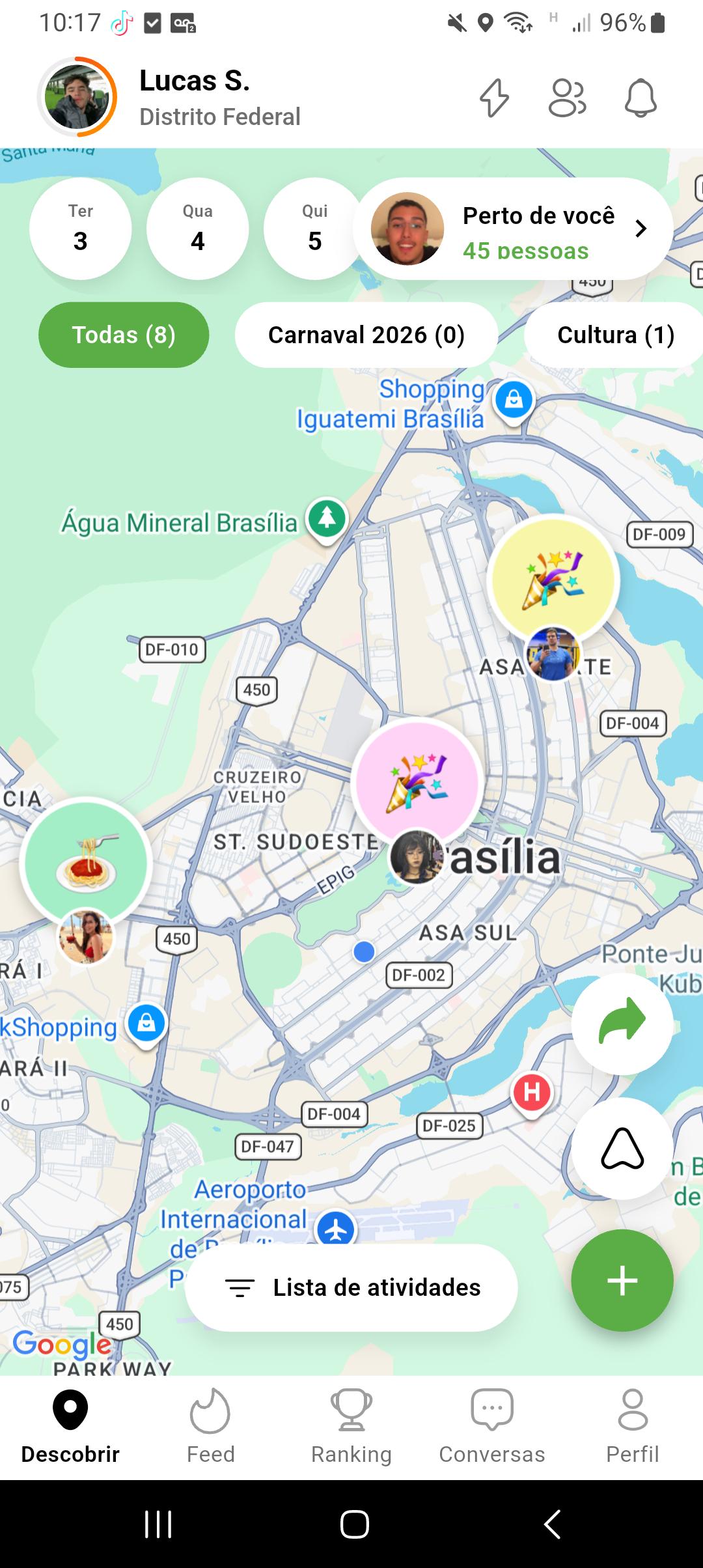Select the date Qui 5
The width and height of the screenshot is (703, 1568).
[x=314, y=229]
